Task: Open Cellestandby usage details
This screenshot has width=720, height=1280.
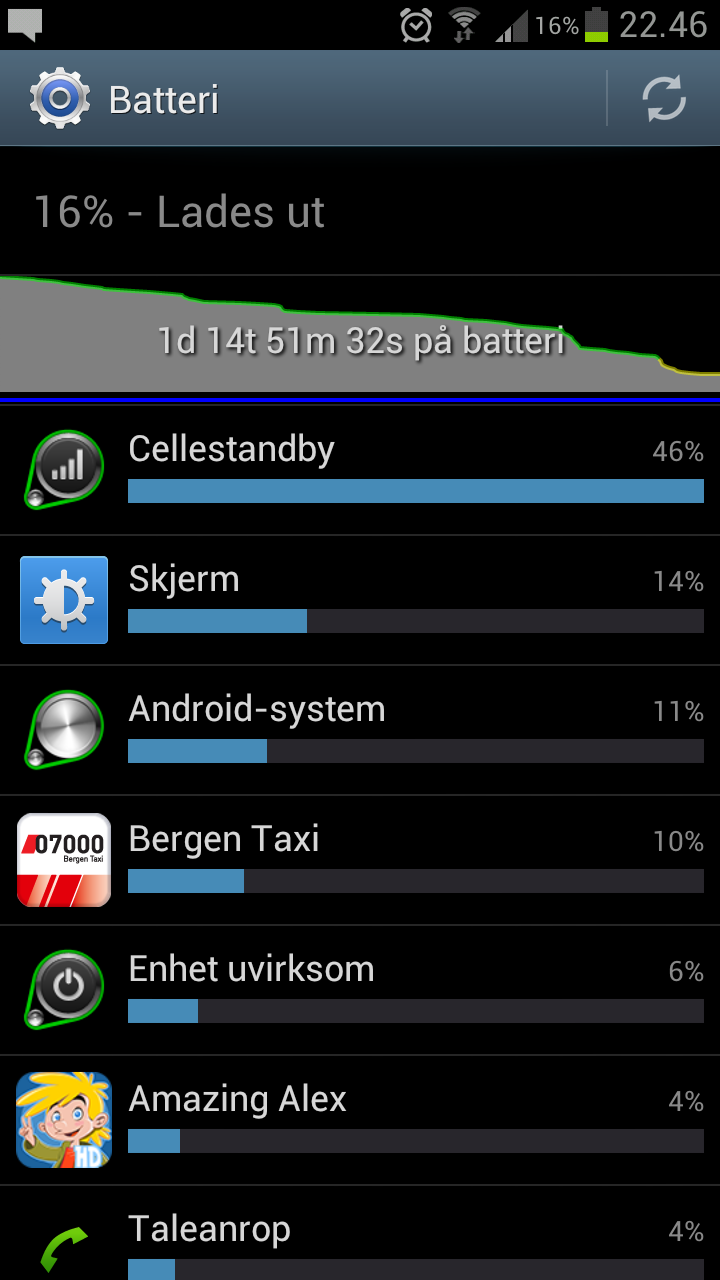Action: point(360,470)
